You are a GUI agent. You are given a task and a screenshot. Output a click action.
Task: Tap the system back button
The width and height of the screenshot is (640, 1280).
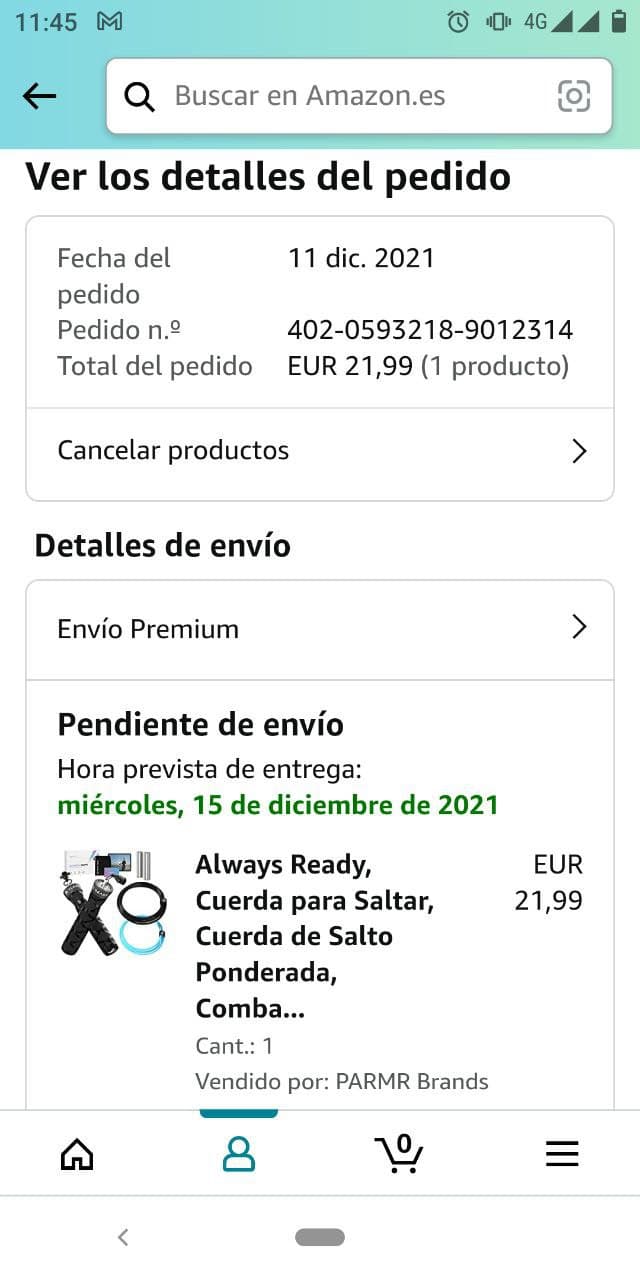tap(123, 1237)
